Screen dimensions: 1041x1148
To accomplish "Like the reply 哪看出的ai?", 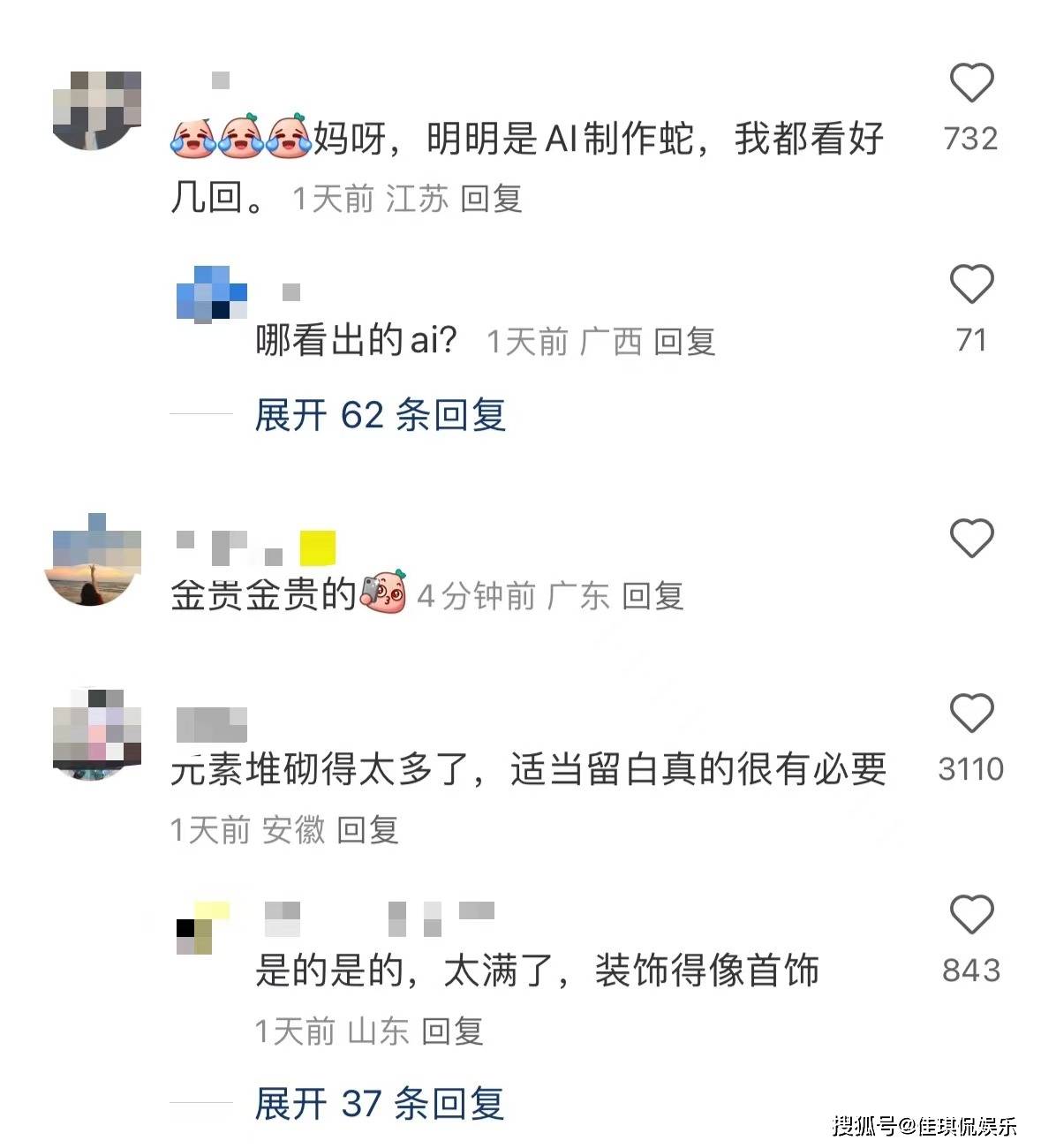I will tap(971, 284).
